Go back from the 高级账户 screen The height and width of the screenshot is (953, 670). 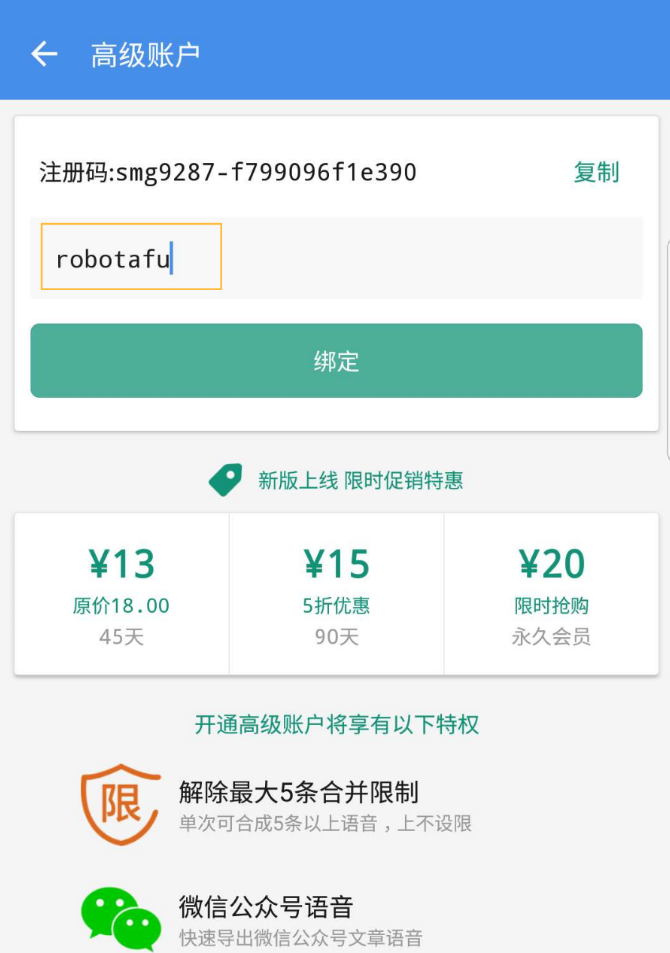[x=44, y=54]
